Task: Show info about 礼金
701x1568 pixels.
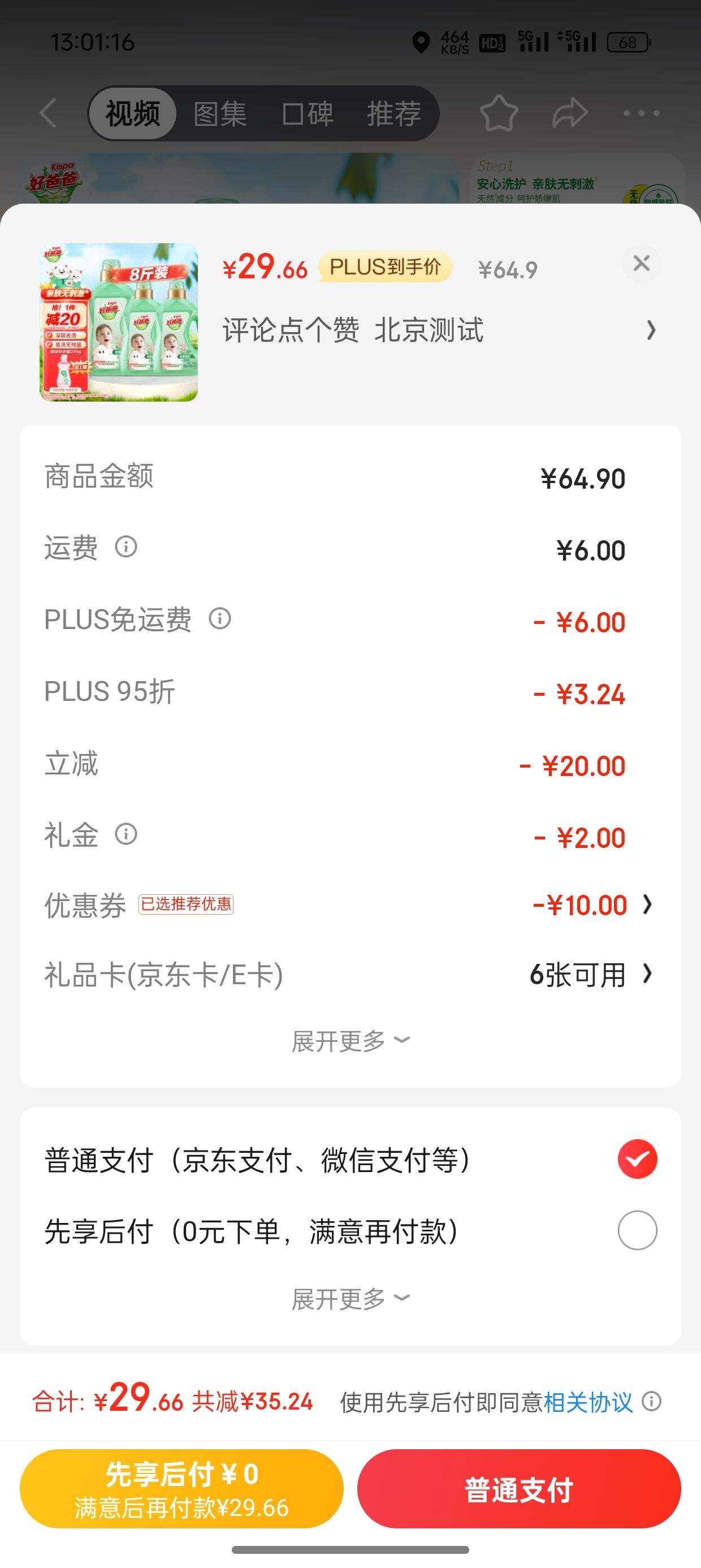Action: pyautogui.click(x=126, y=834)
